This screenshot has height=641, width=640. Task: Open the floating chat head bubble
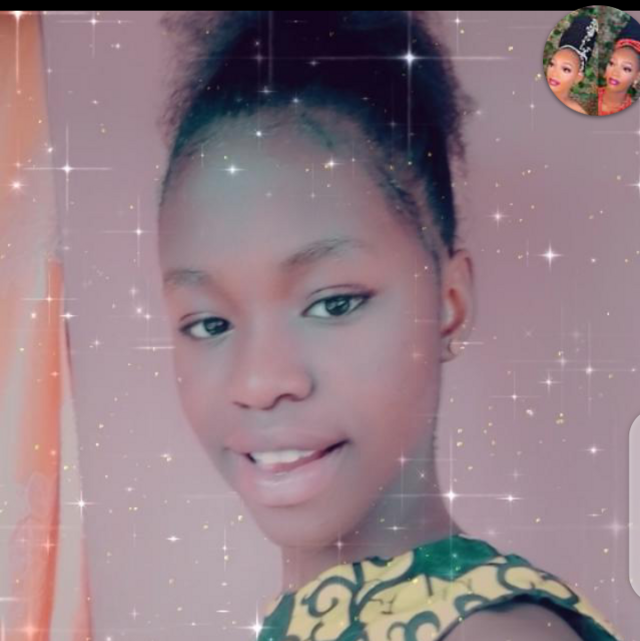(x=591, y=62)
